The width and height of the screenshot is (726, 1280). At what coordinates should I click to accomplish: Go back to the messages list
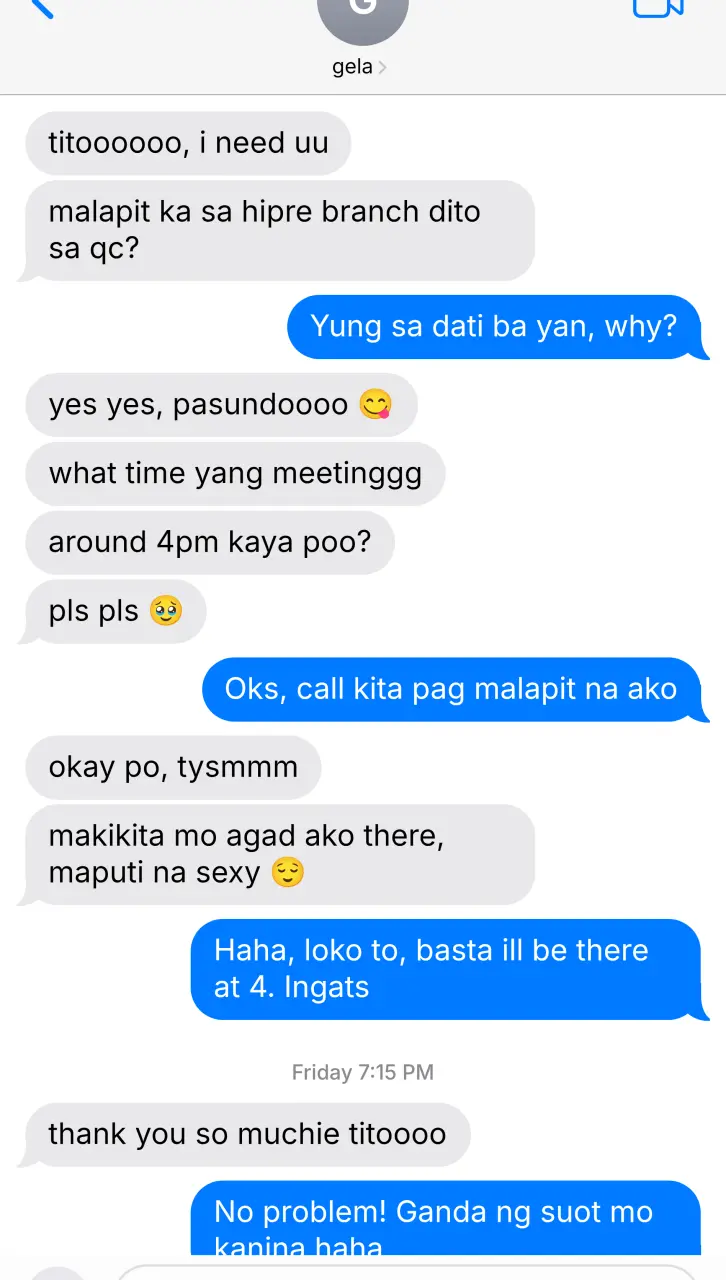42,8
